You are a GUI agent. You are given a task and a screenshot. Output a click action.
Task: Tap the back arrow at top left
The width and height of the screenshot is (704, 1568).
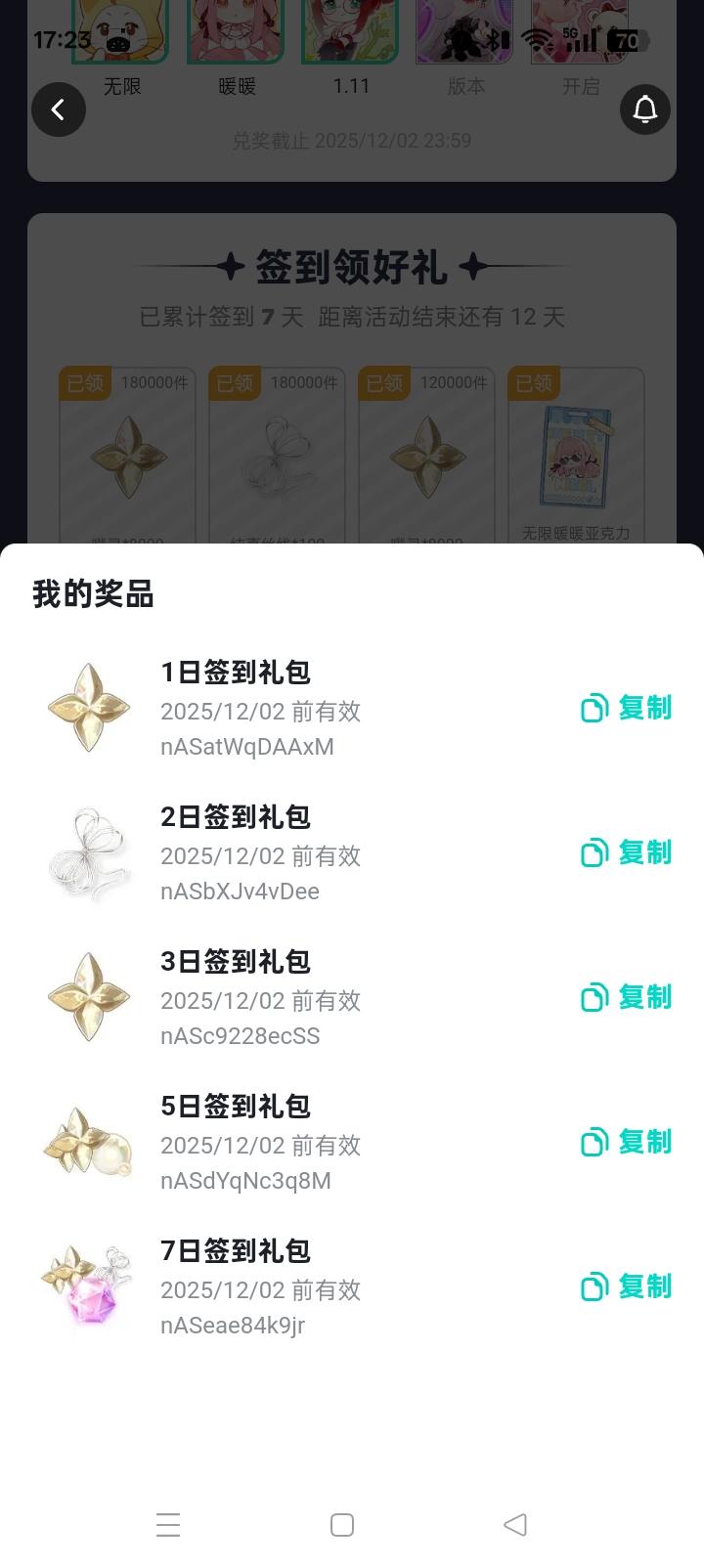(59, 109)
